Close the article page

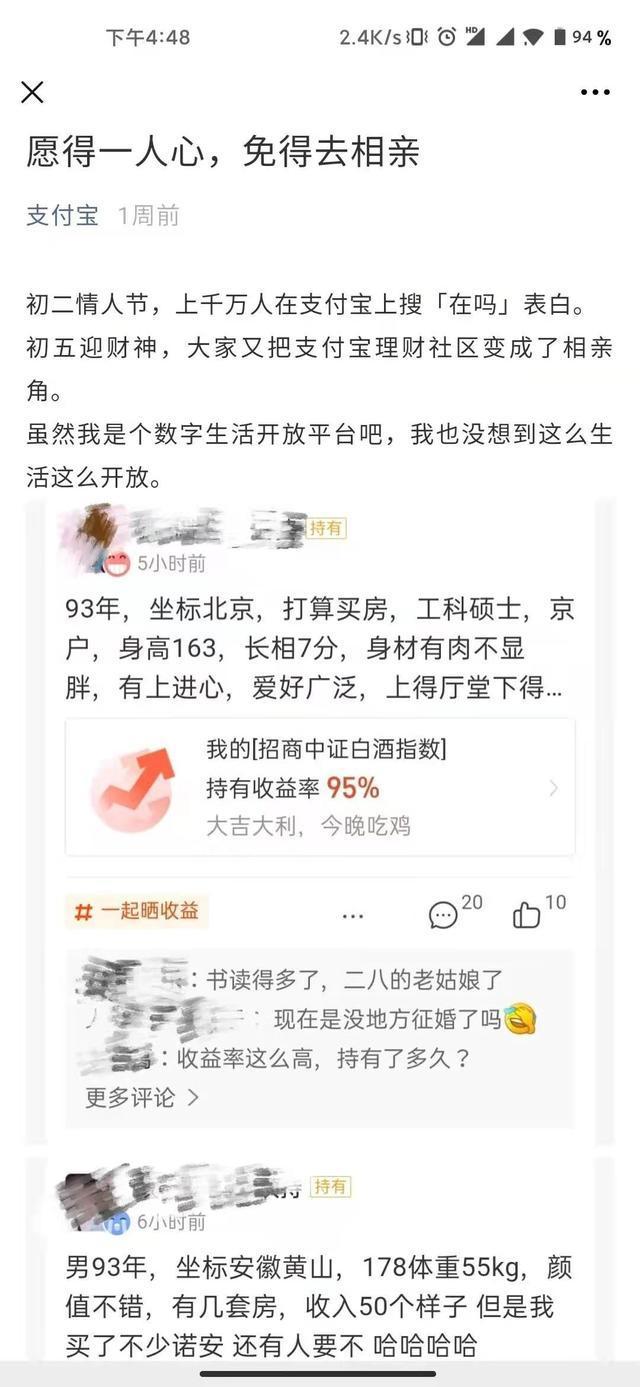tap(32, 93)
